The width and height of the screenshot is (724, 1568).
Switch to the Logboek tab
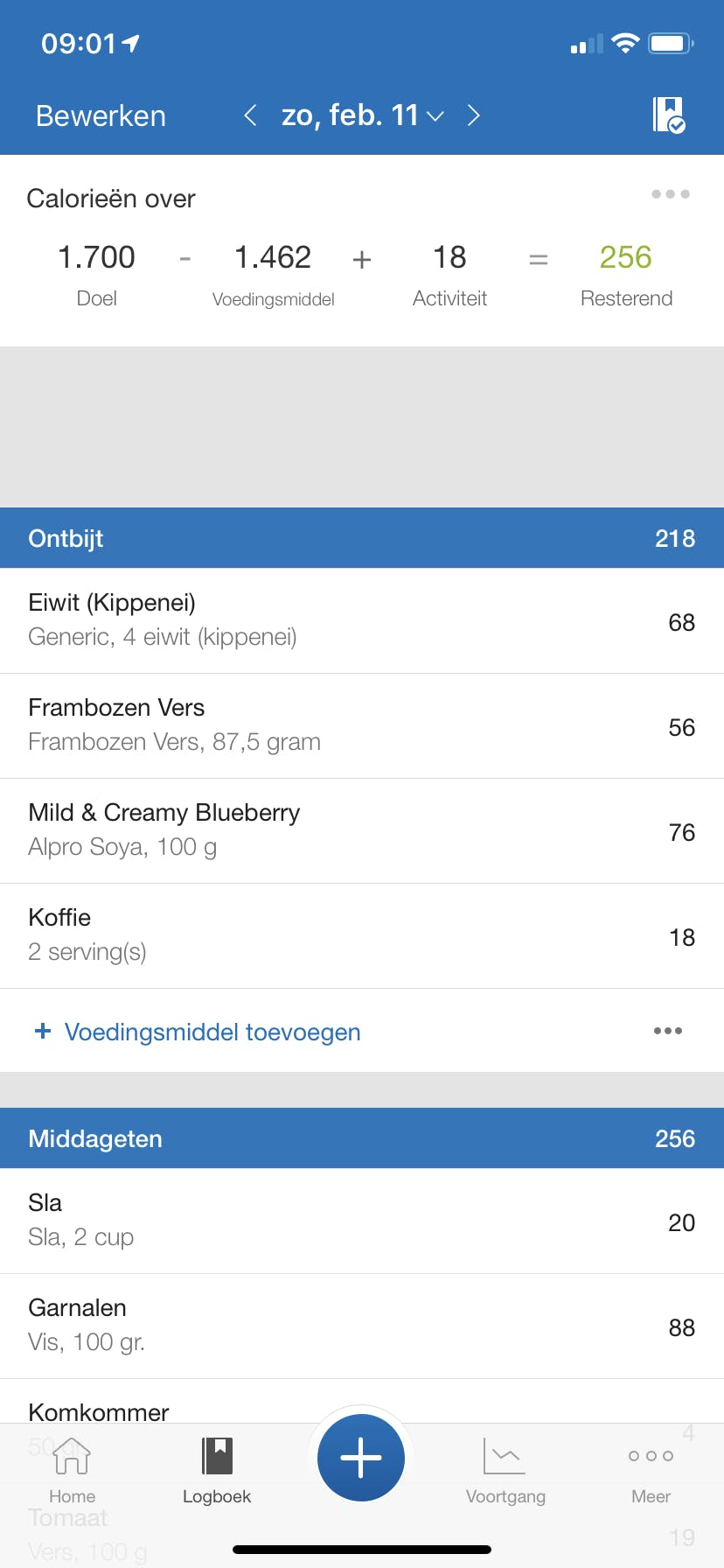tap(217, 1472)
